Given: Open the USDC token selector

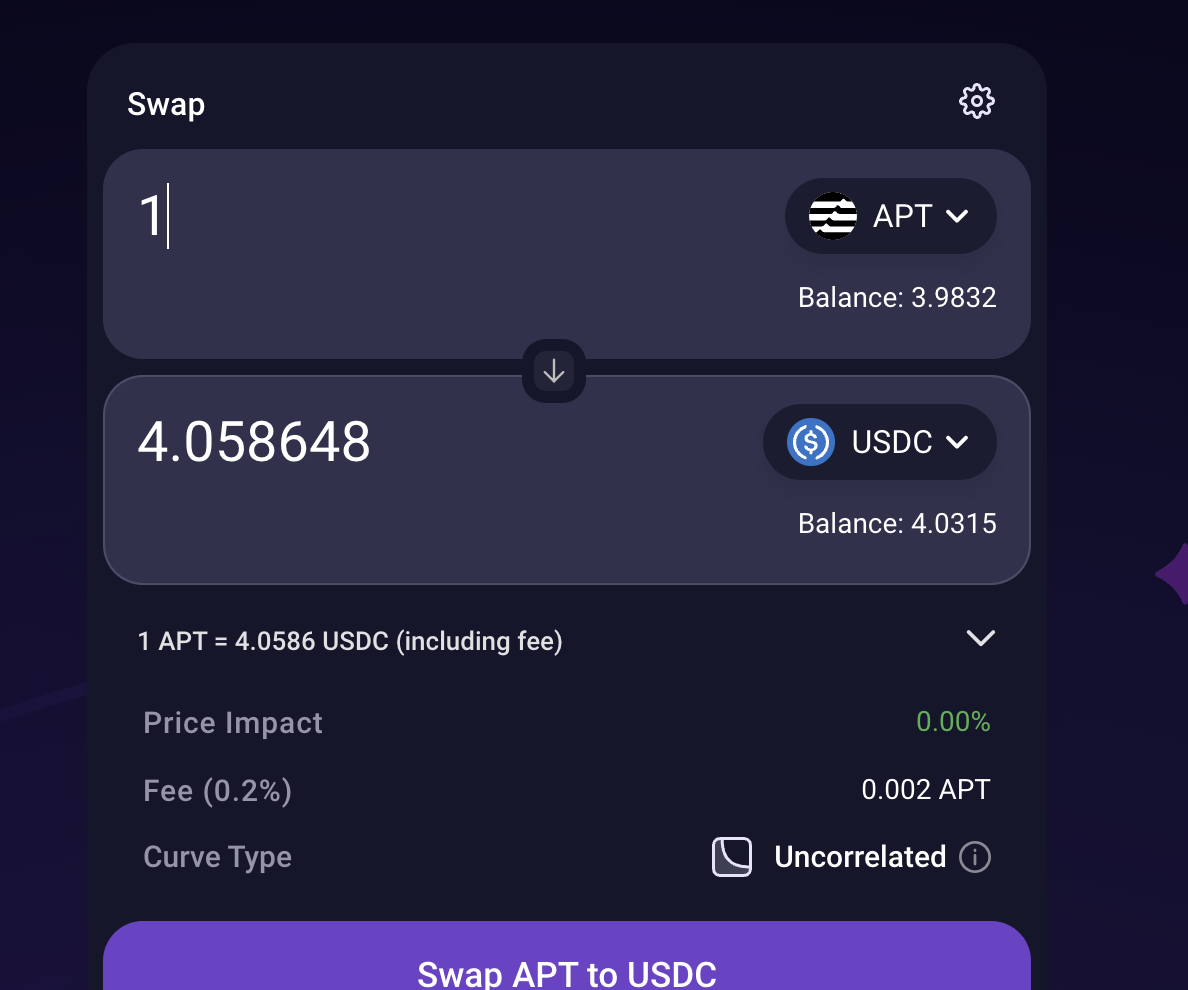Looking at the screenshot, I should pos(879,442).
